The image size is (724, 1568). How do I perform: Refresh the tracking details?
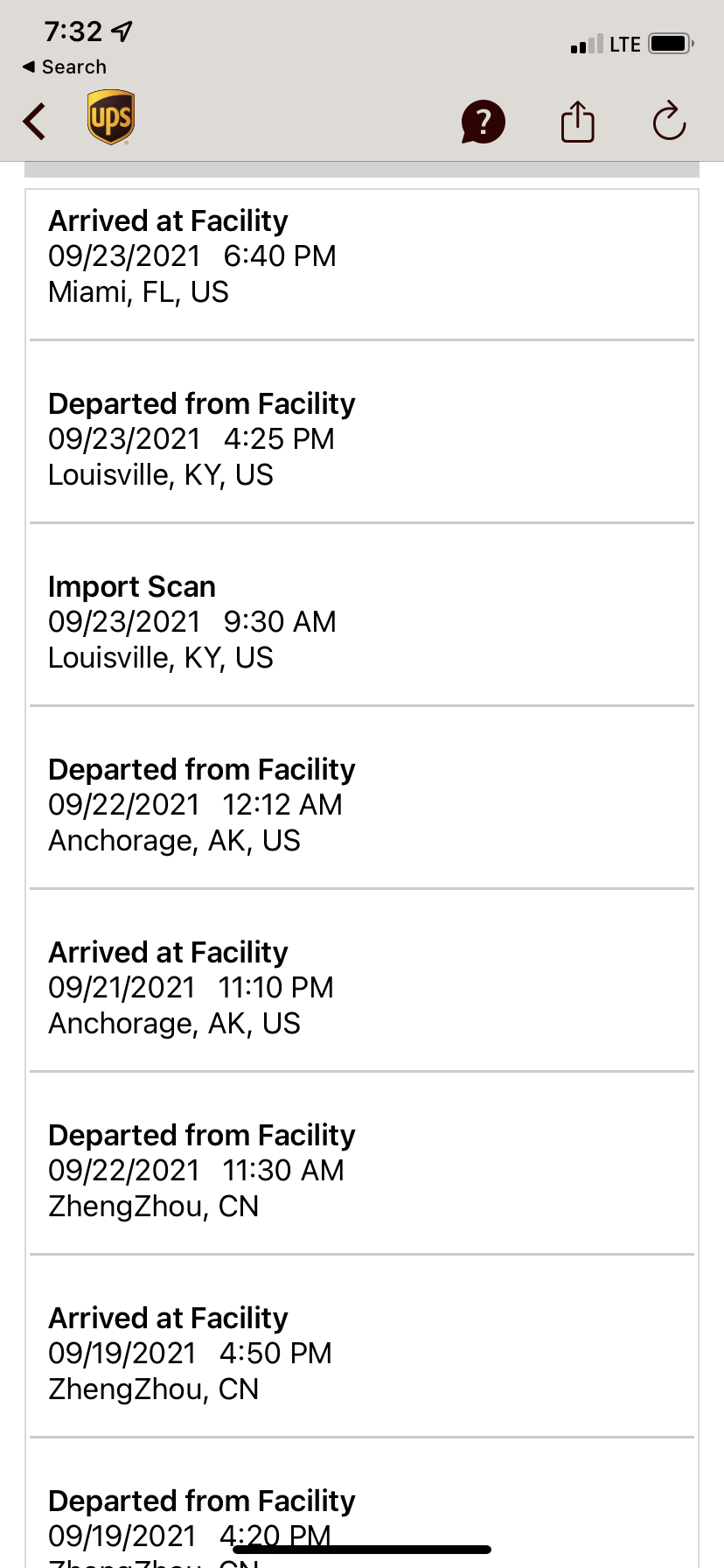pyautogui.click(x=669, y=122)
